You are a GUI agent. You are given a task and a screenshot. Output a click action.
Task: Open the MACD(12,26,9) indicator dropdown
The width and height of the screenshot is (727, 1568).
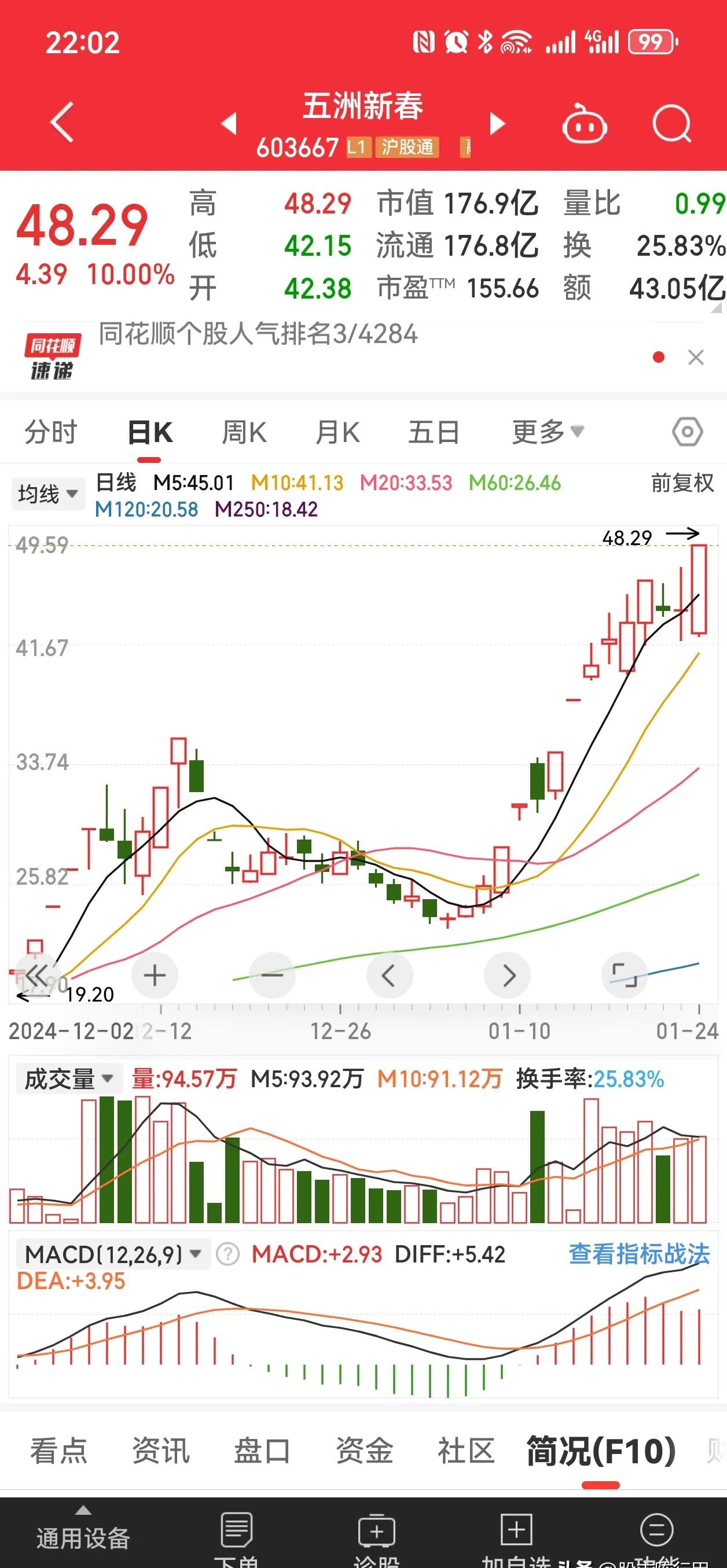(113, 1255)
